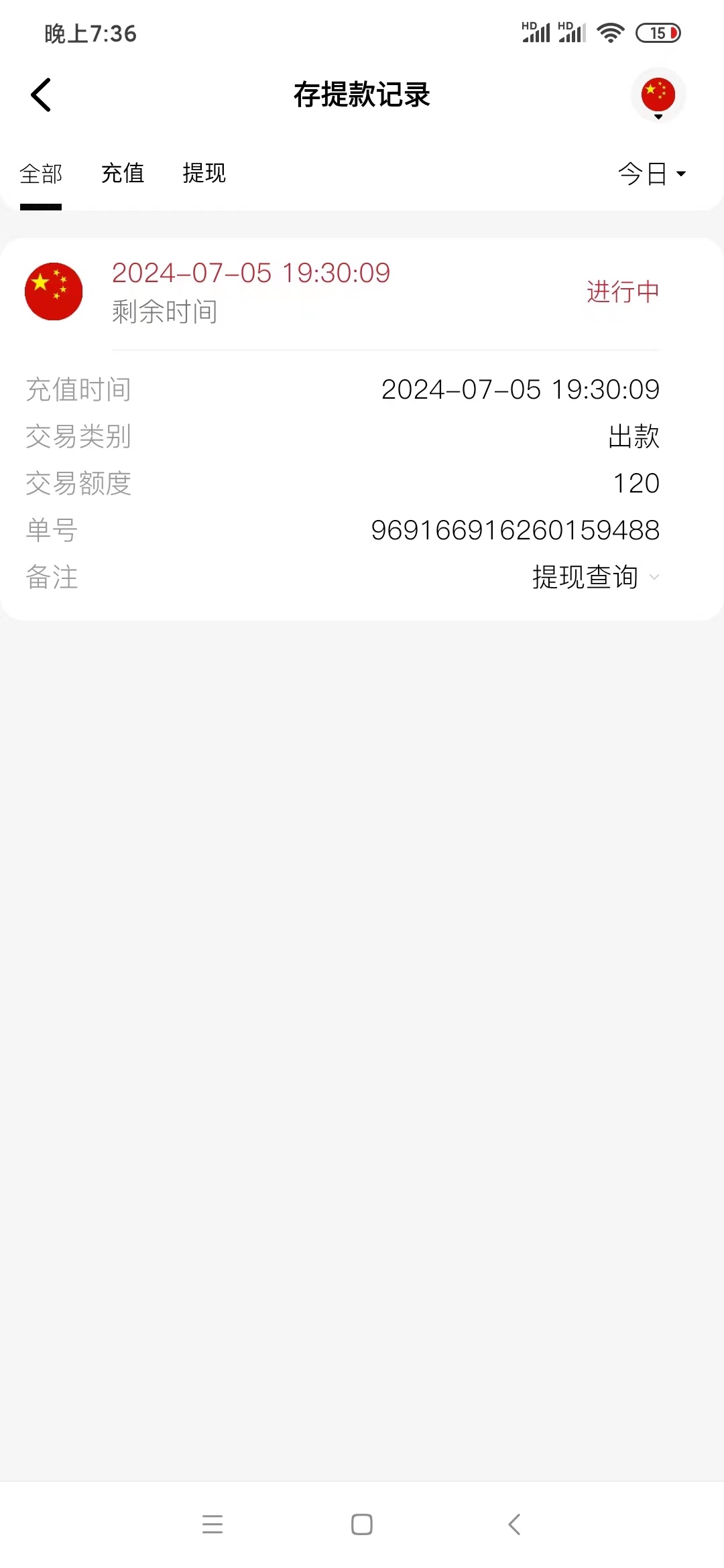Open the 今日 date filter dropdown

click(652, 174)
